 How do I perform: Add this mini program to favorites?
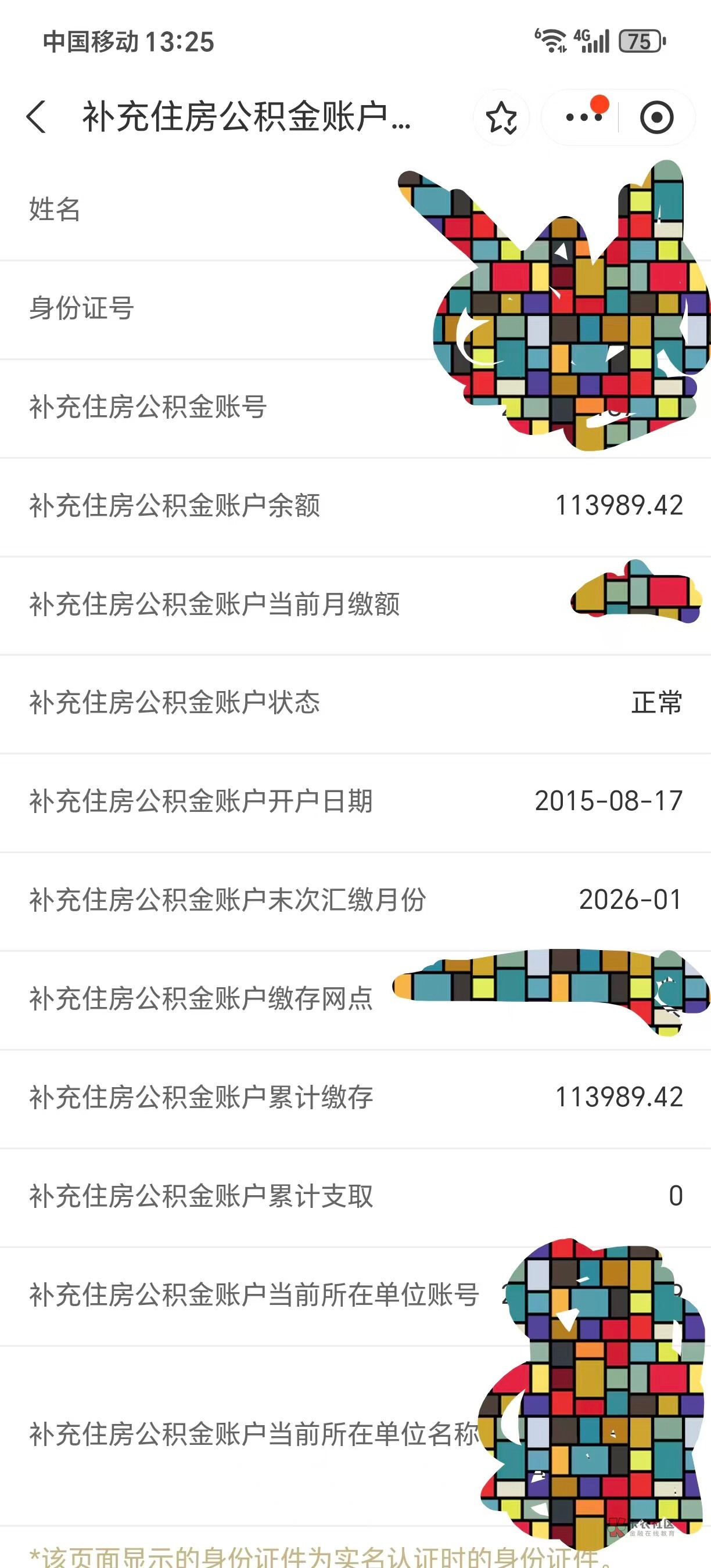[x=502, y=117]
